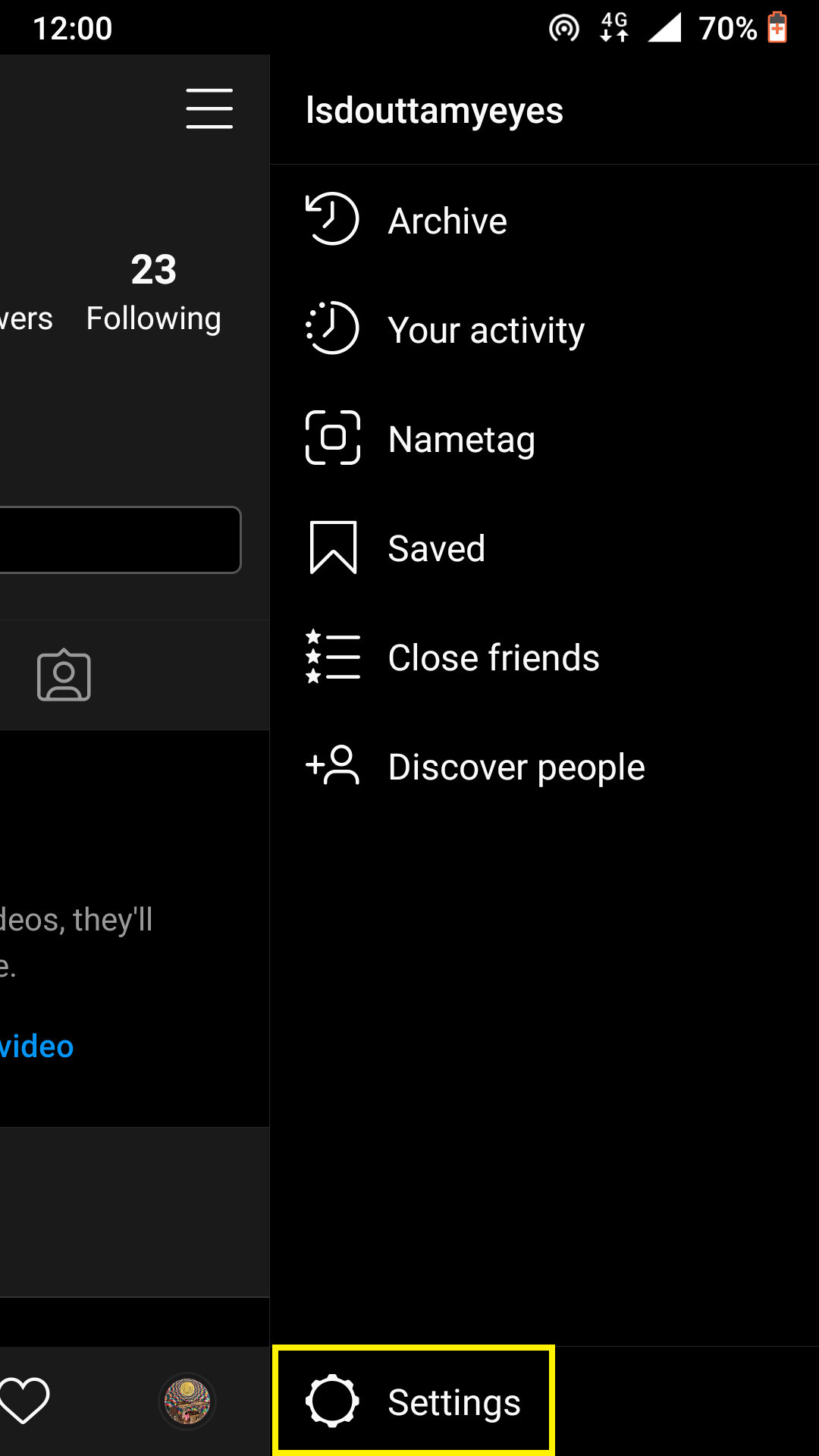The width and height of the screenshot is (819, 1456).
Task: Switch to the tagged photos tab
Action: click(64, 675)
